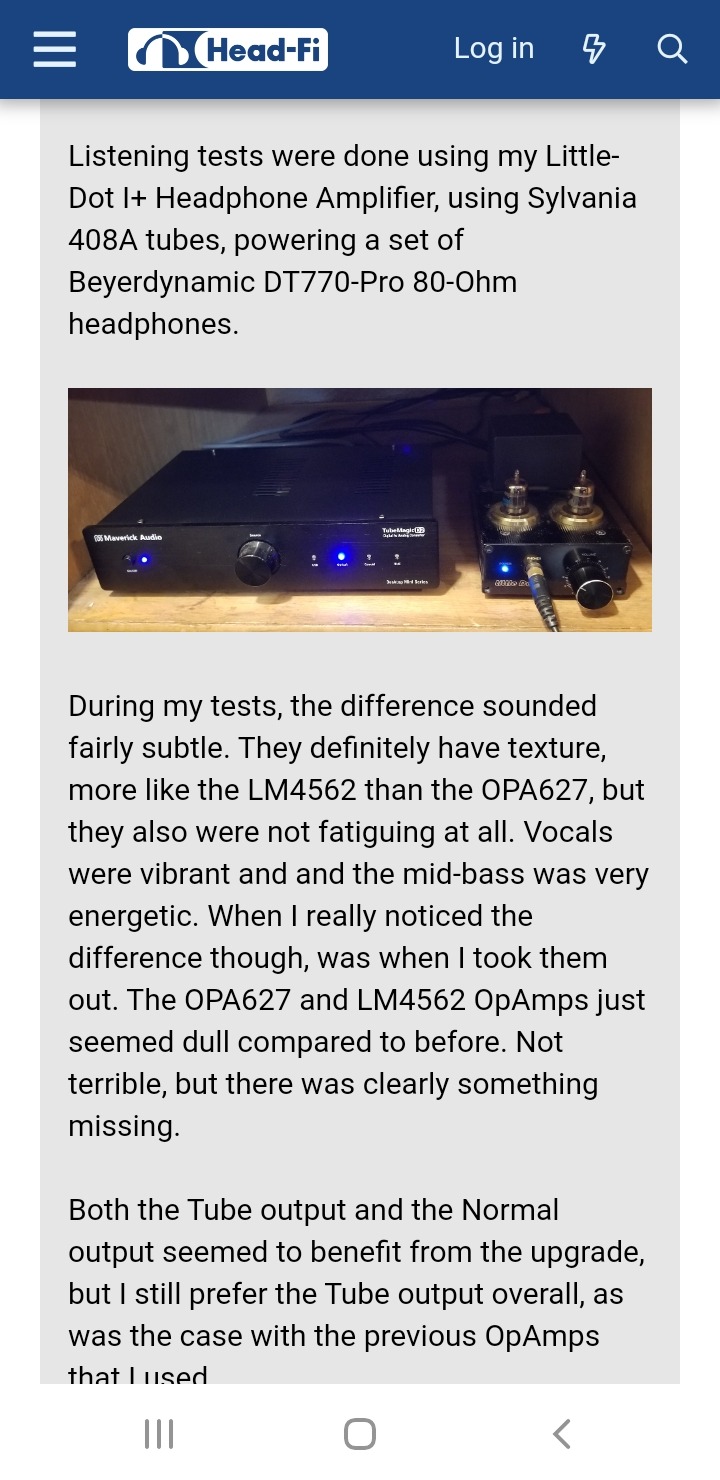720x1480 pixels.
Task: Open the forum search
Action: (x=672, y=49)
